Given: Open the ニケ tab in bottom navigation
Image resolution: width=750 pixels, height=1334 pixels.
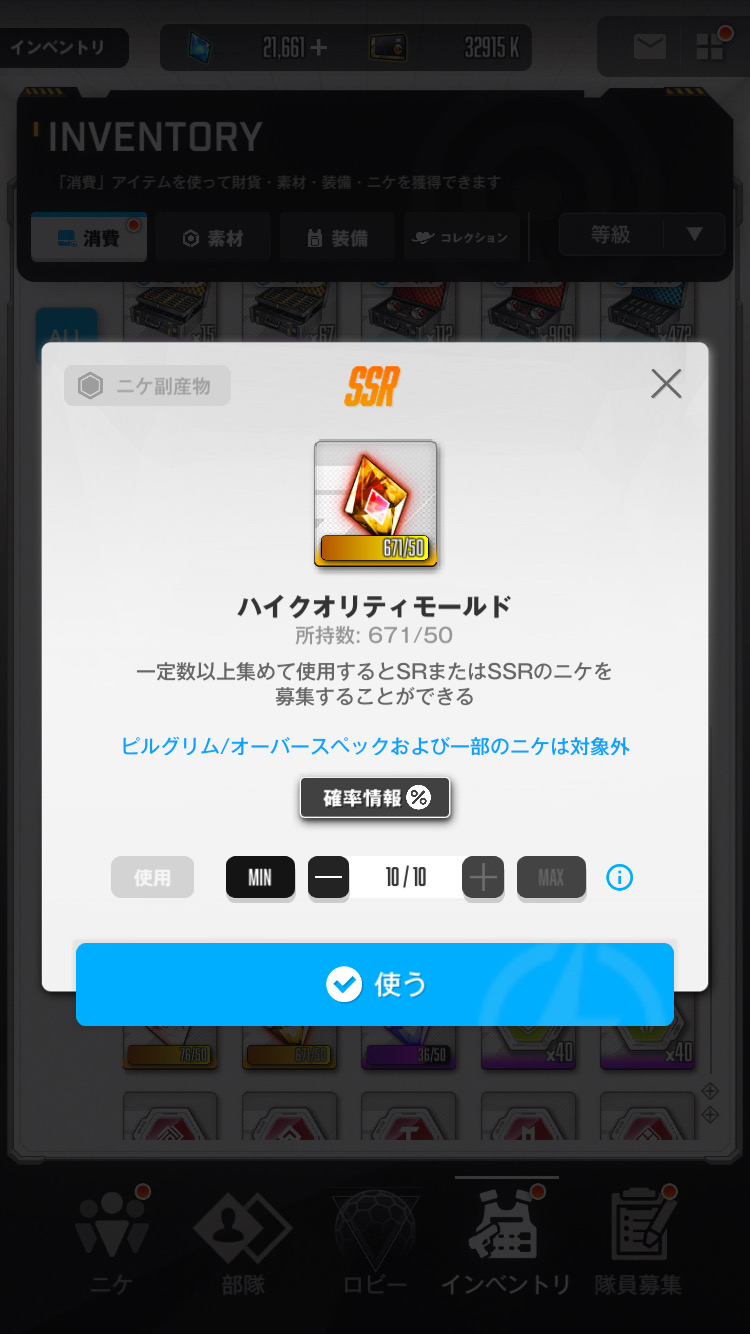Looking at the screenshot, I should point(112,1240).
